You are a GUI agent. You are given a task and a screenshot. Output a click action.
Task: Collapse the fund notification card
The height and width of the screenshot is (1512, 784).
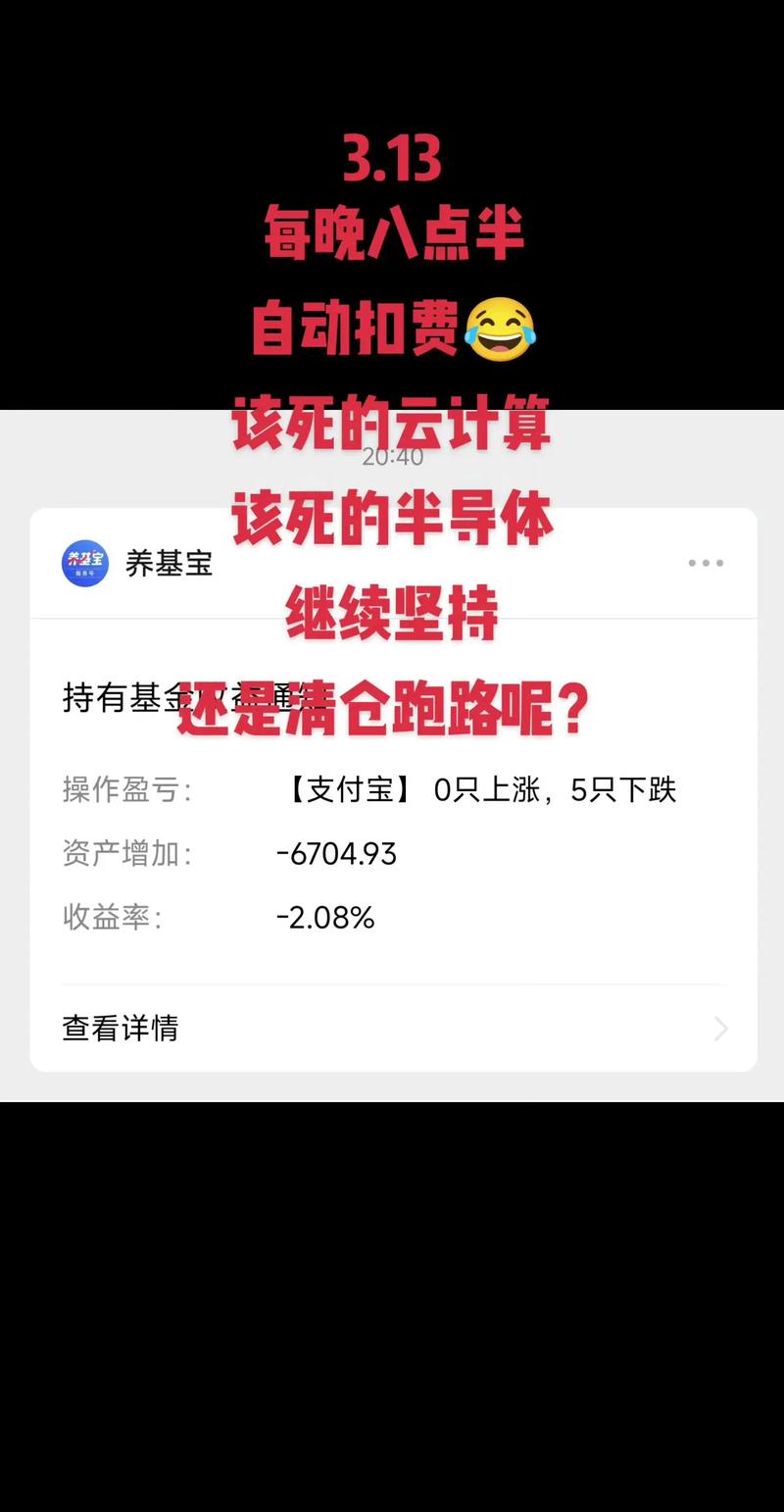pyautogui.click(x=392, y=564)
